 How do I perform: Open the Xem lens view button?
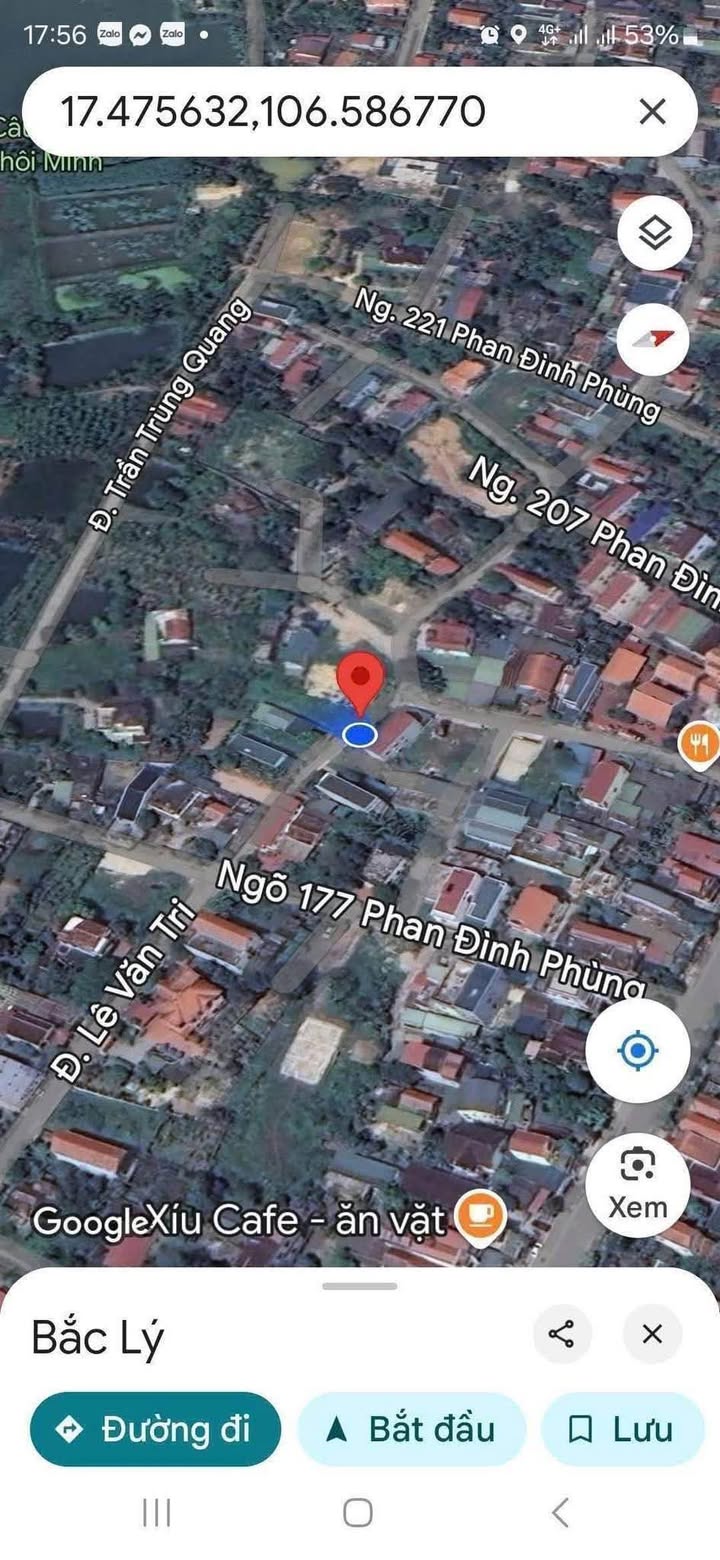click(637, 1181)
